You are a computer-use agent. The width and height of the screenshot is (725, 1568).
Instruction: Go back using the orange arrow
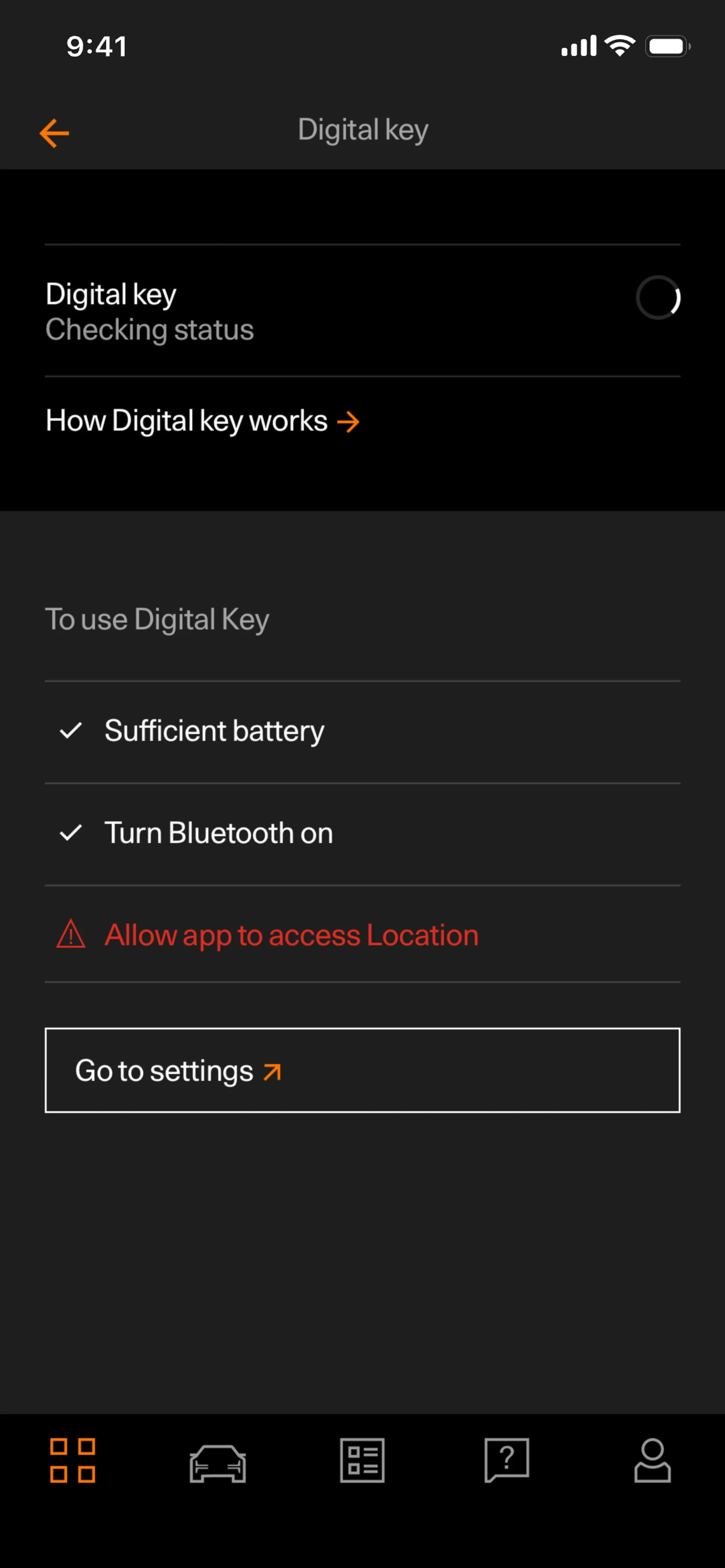click(x=54, y=133)
